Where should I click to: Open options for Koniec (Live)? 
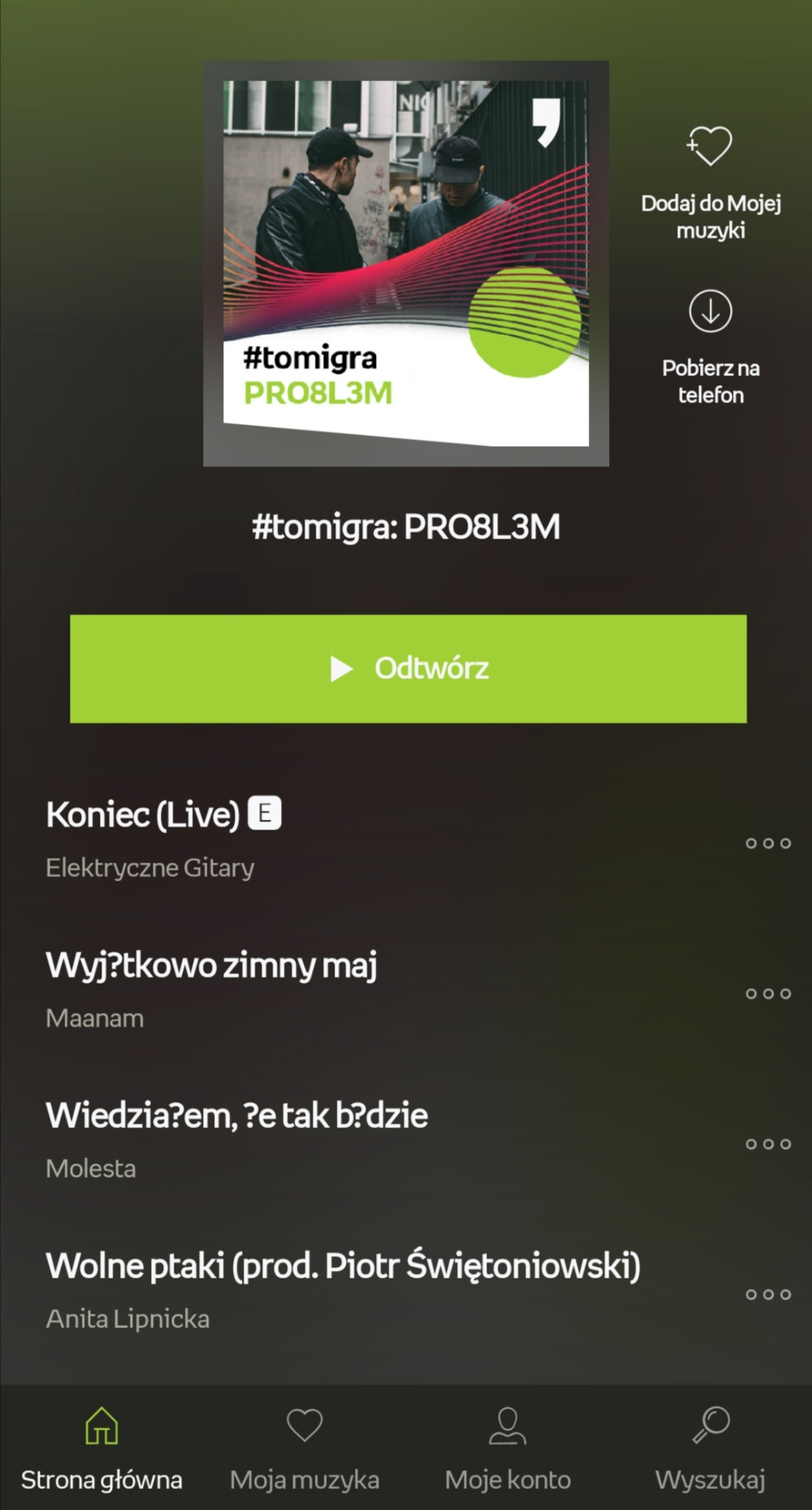(x=767, y=843)
